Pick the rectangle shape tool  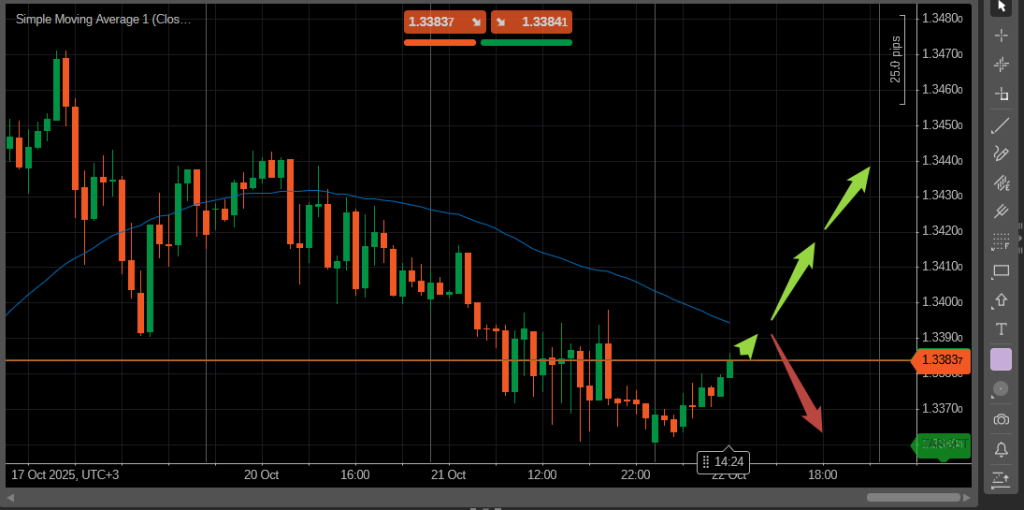point(1000,271)
